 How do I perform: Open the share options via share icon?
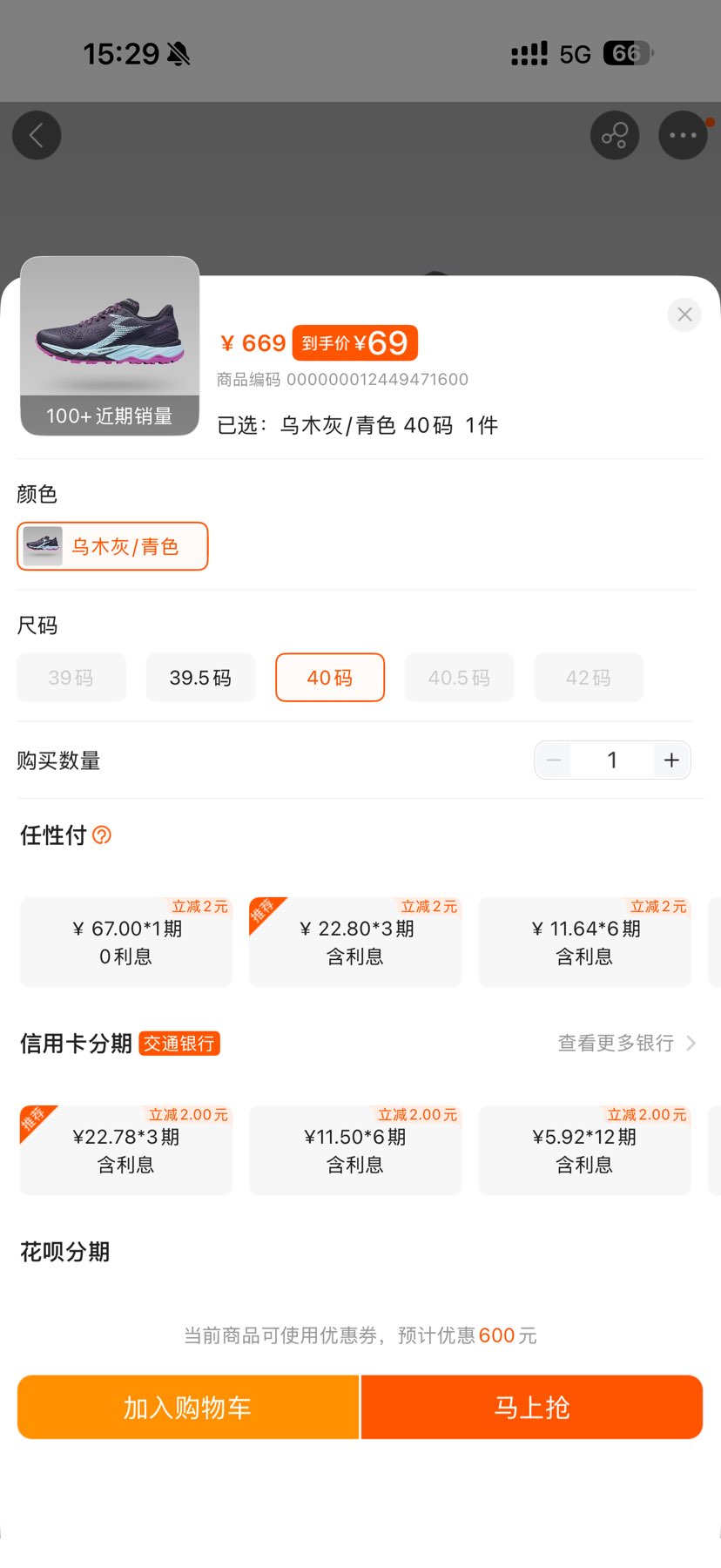coord(615,135)
